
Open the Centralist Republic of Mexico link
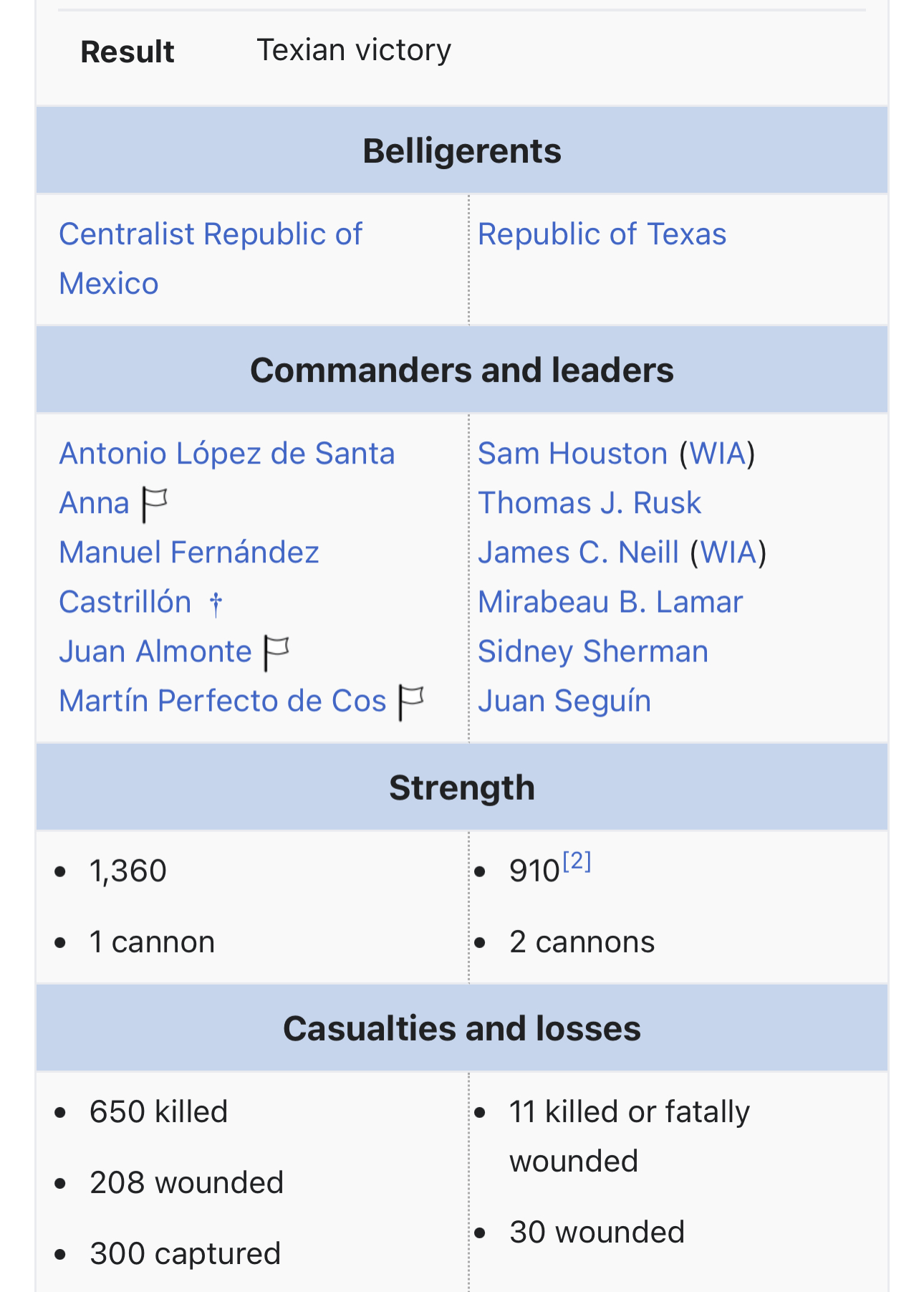click(210, 235)
